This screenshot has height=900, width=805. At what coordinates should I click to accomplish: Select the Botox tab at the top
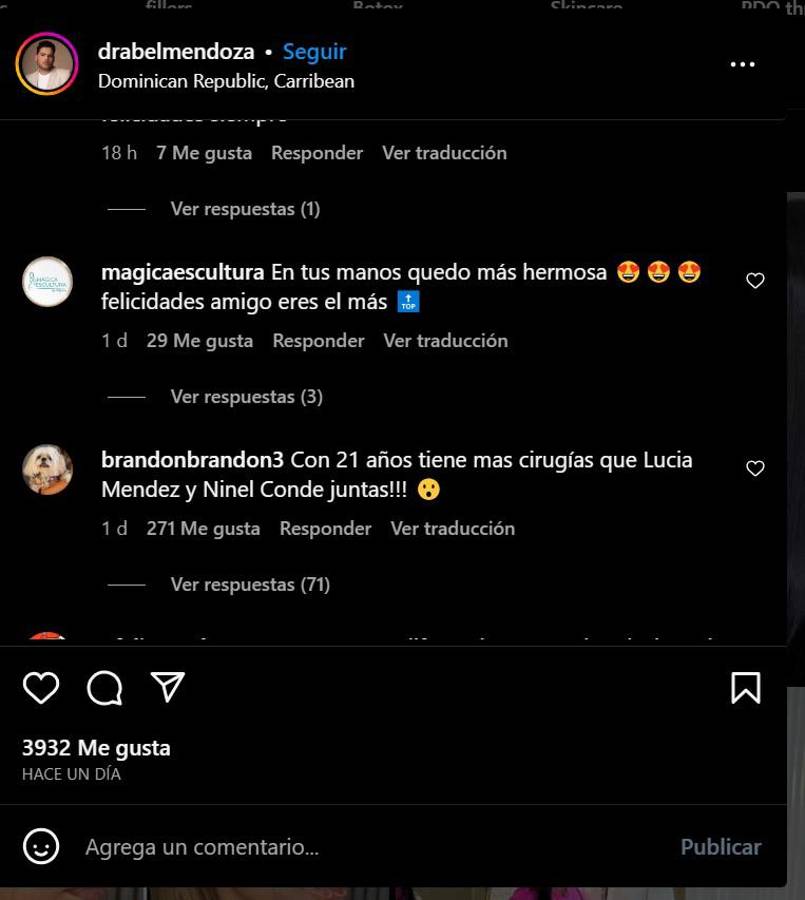377,8
